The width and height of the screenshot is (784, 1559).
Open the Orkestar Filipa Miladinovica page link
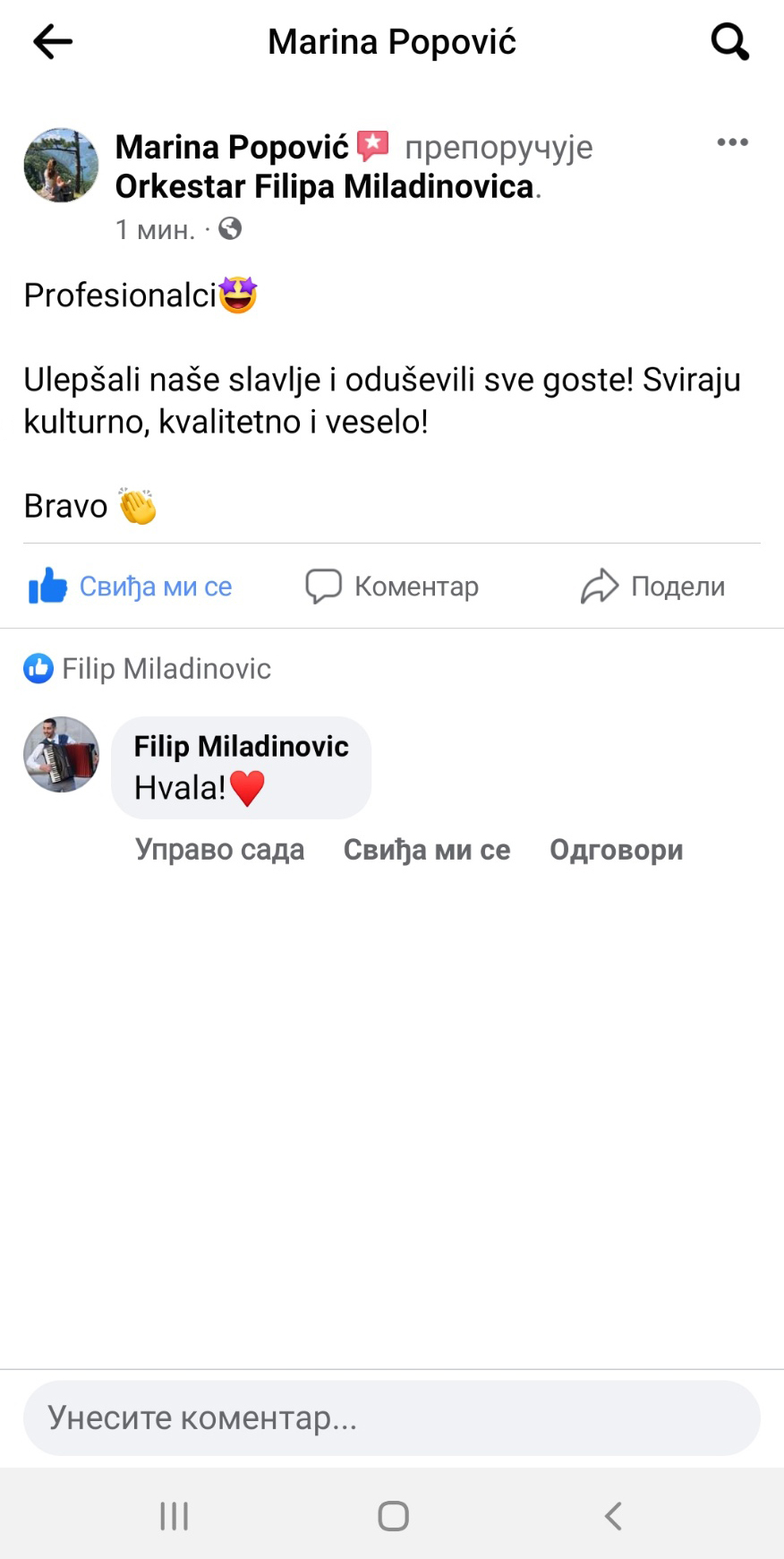point(324,187)
